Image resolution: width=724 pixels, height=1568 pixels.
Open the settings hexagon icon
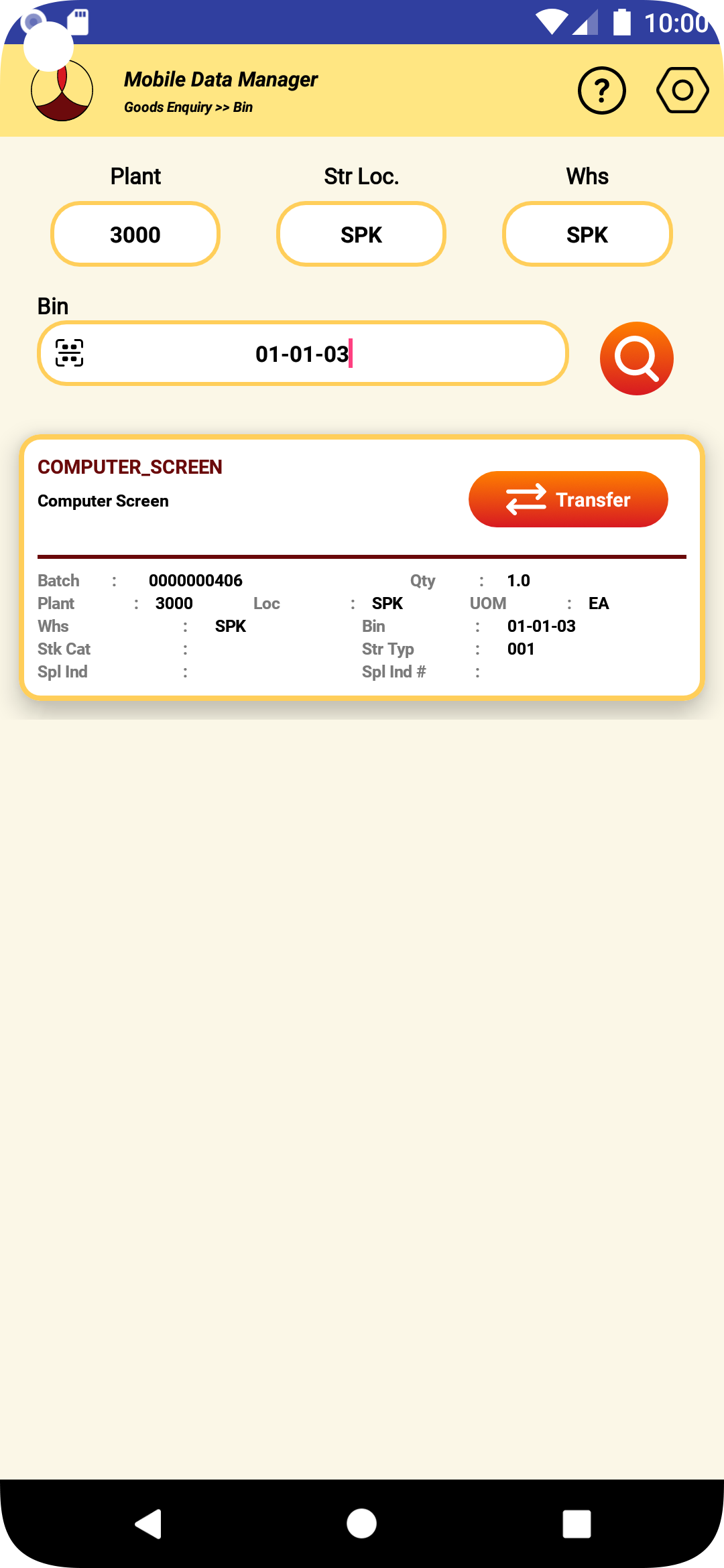tap(682, 90)
